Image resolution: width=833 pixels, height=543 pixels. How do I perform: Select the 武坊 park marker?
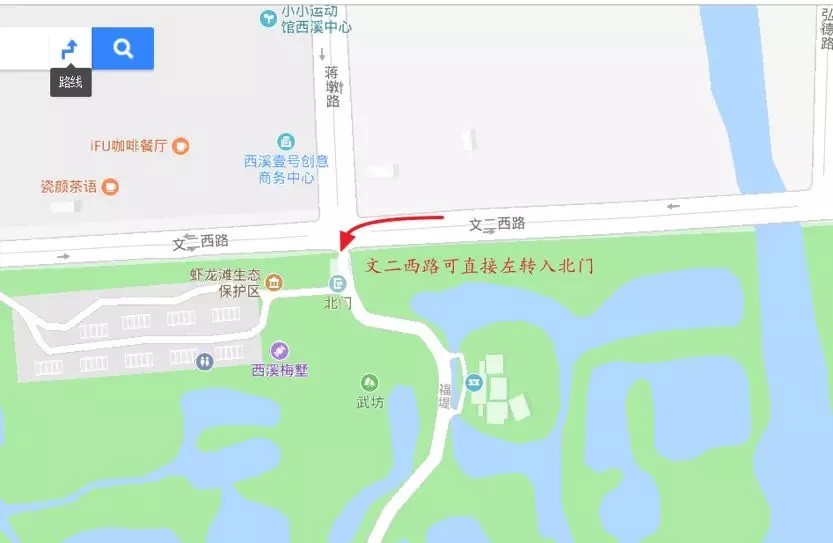[x=370, y=382]
